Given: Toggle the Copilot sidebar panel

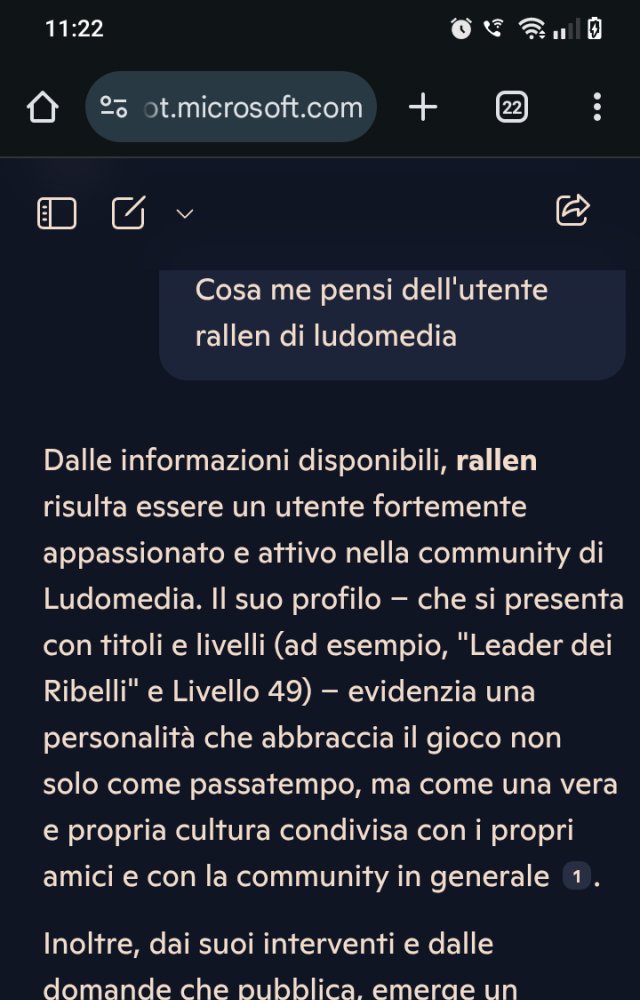Looking at the screenshot, I should click(x=57, y=213).
